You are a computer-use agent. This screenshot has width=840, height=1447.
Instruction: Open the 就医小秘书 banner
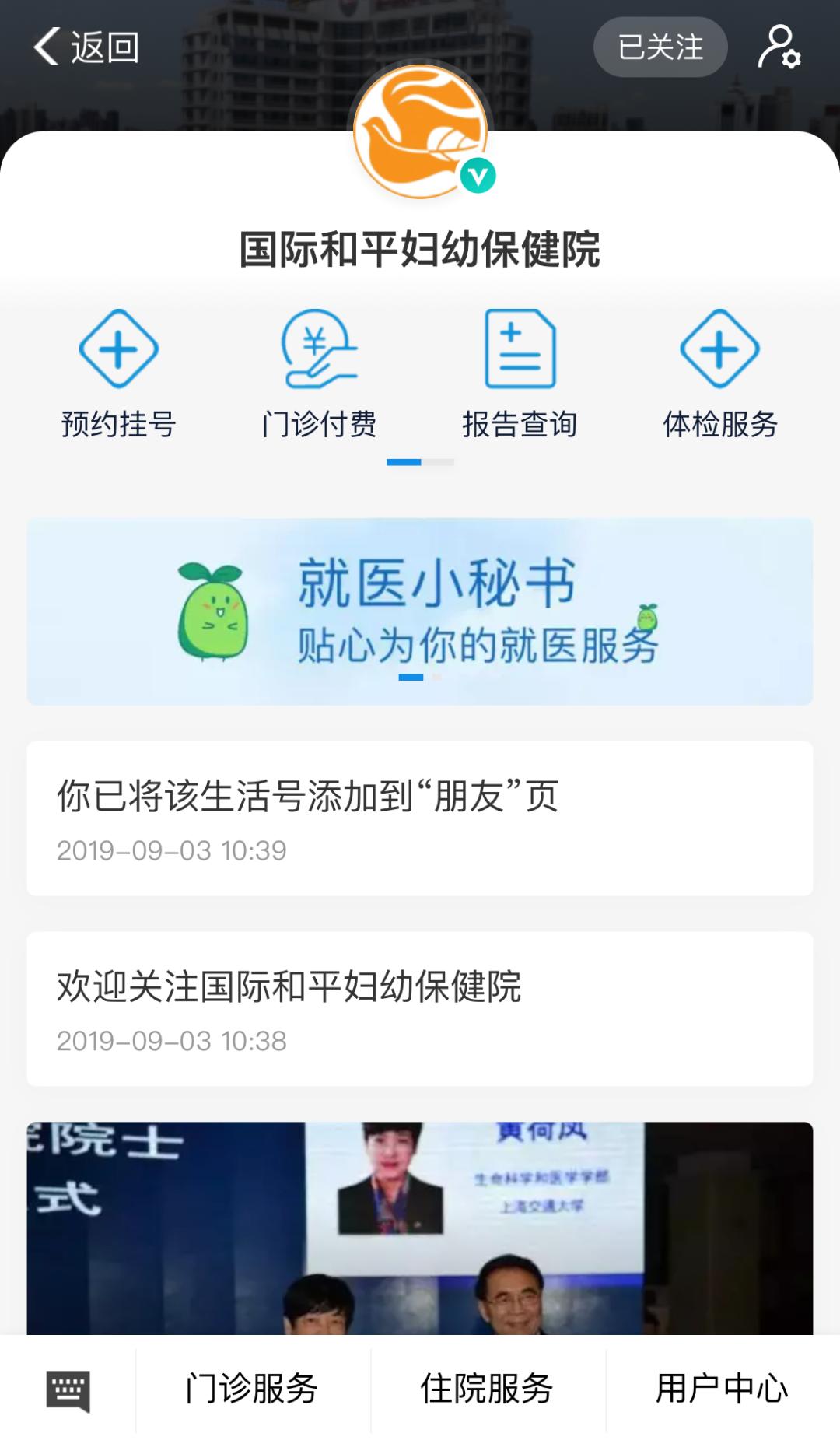(420, 611)
